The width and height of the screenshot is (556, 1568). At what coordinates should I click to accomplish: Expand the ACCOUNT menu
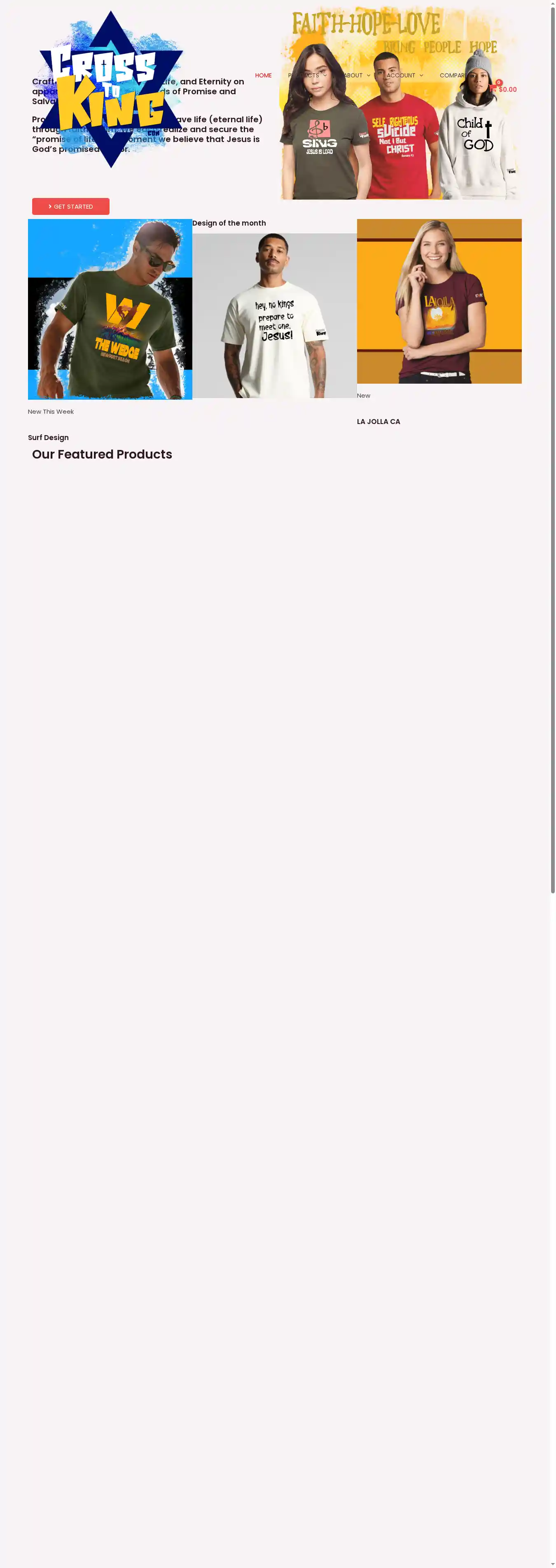[x=404, y=75]
